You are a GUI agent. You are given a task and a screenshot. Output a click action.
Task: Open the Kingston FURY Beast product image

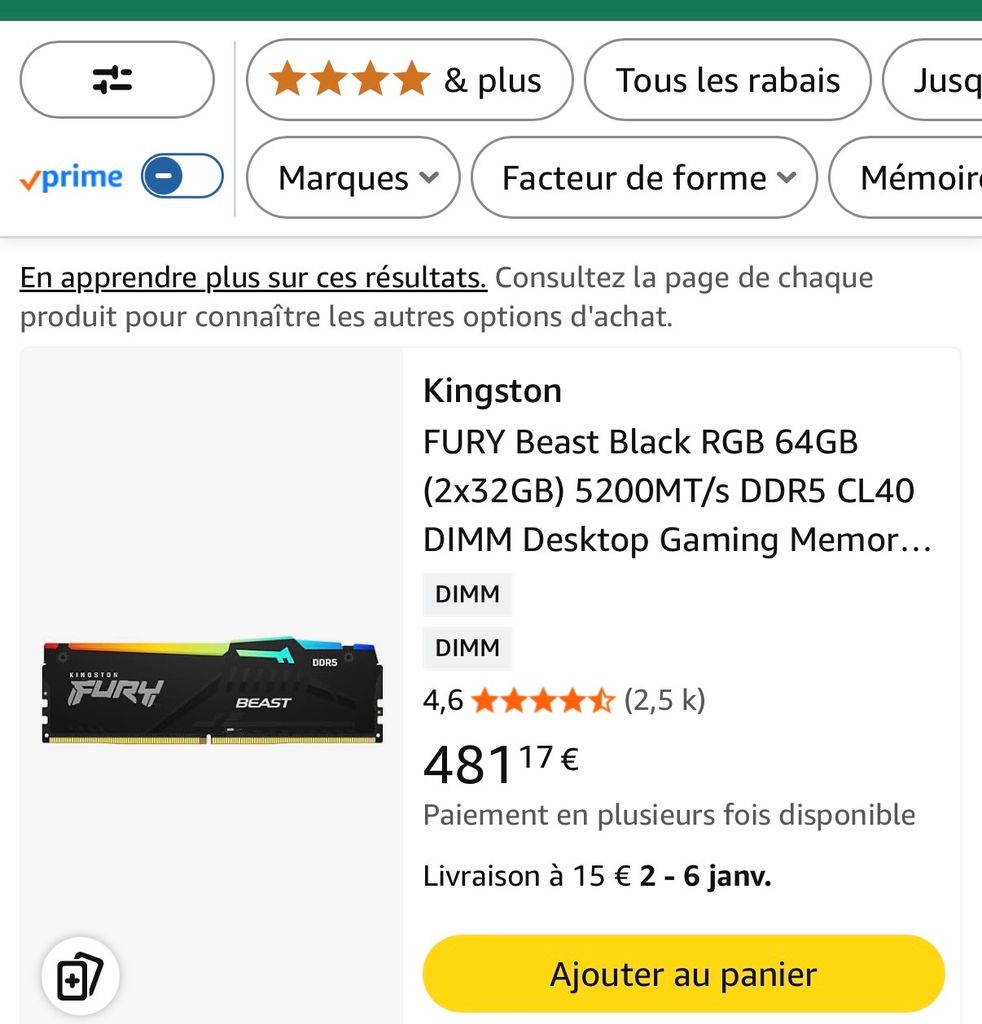(212, 692)
